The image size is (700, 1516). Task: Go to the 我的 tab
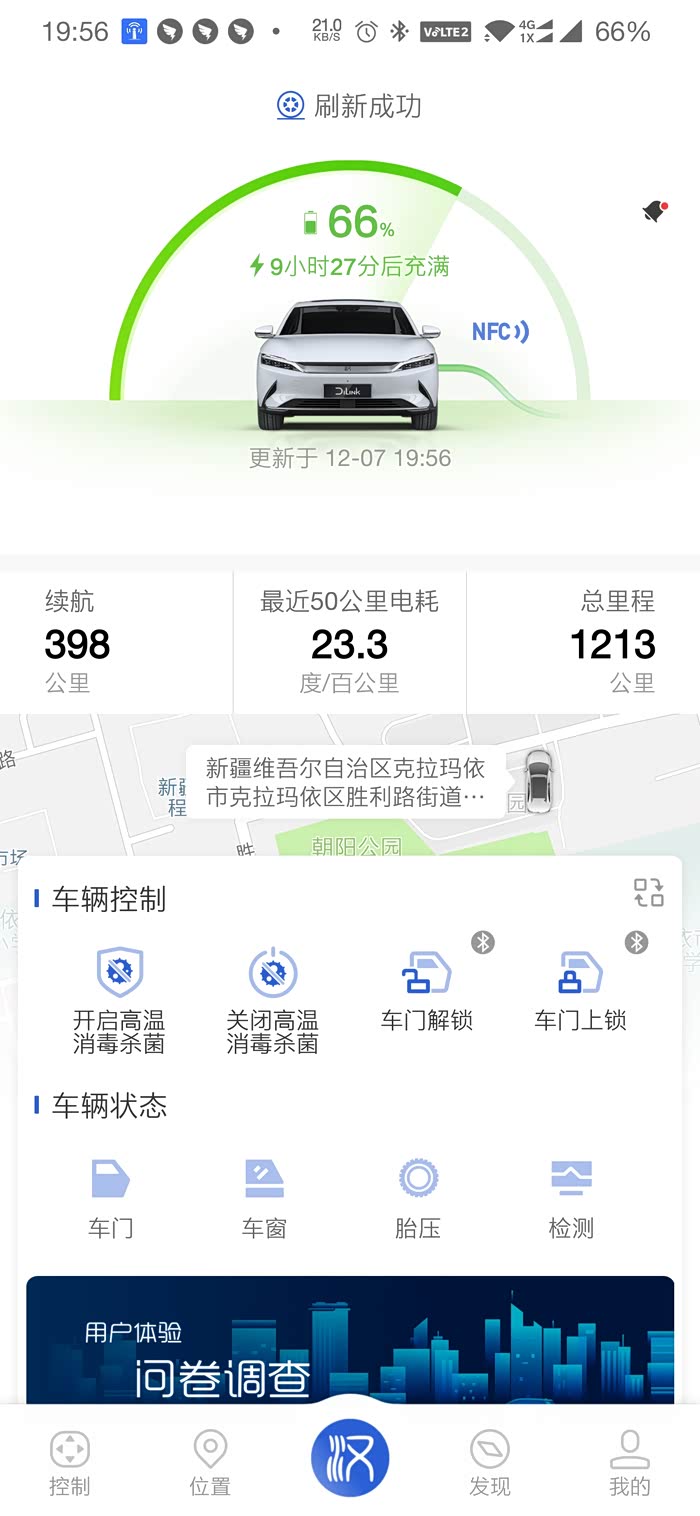630,1462
